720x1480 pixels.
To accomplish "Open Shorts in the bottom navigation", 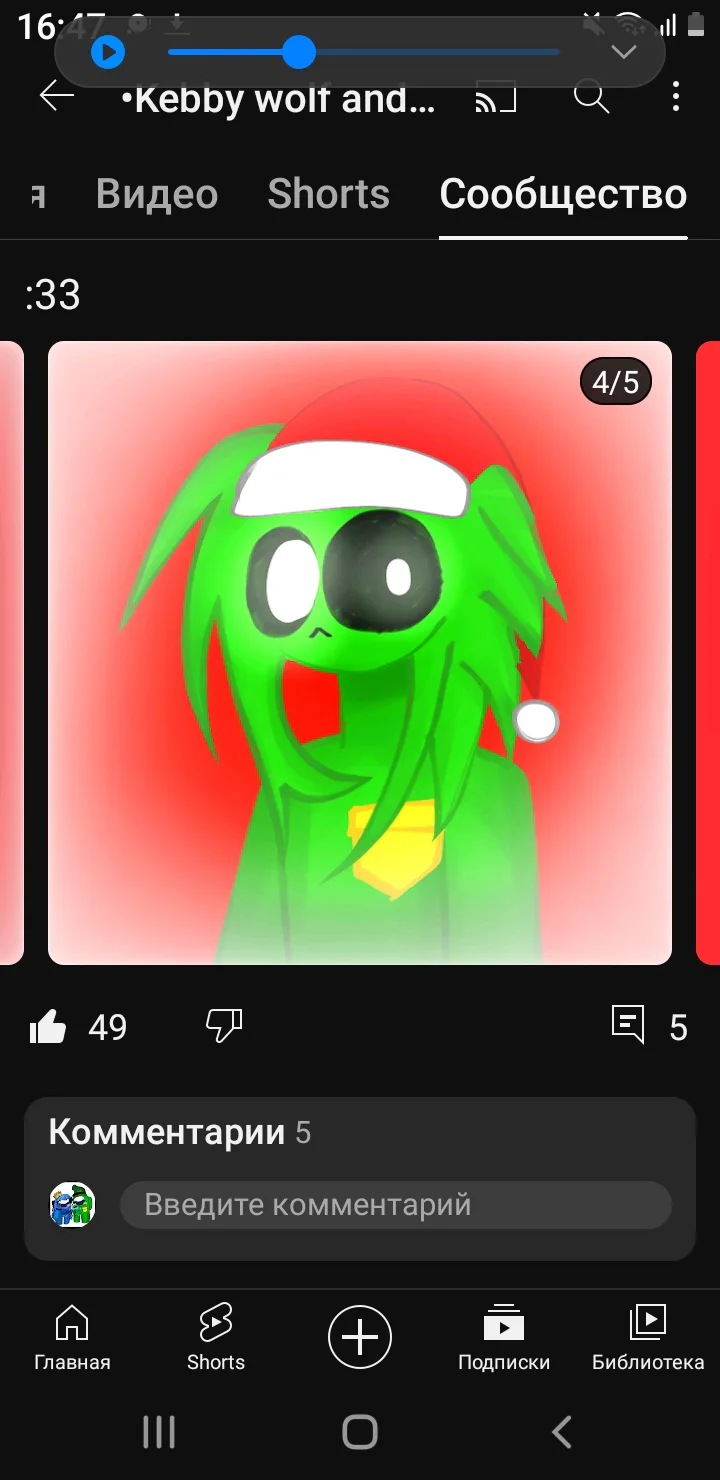I will [216, 1336].
